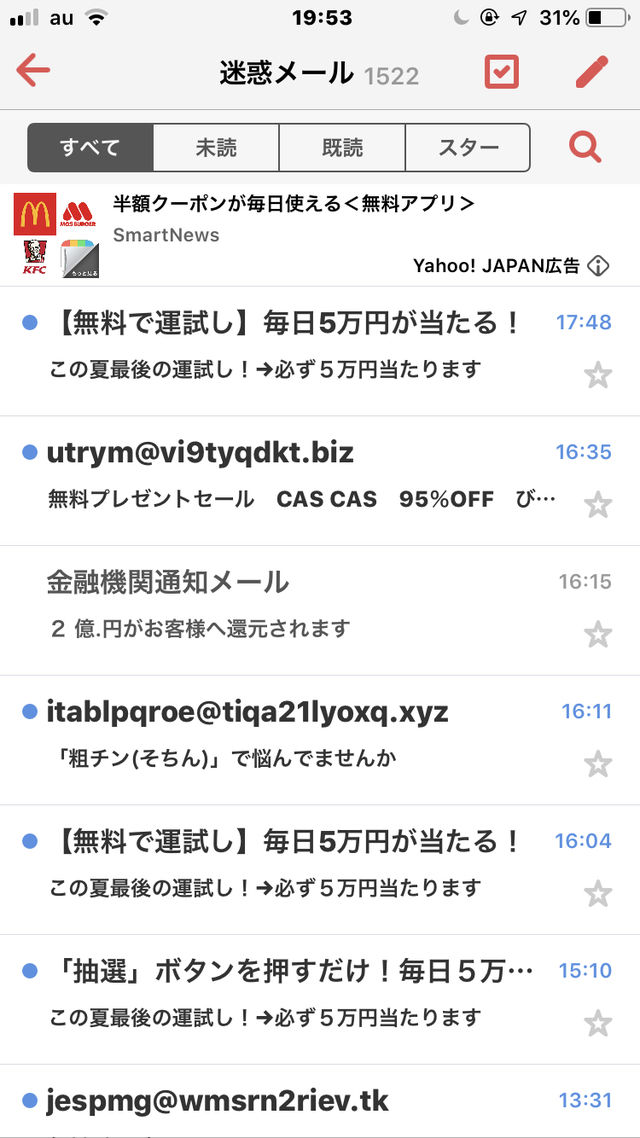This screenshot has width=640, height=1138.
Task: Open the mail search magnifier
Action: pyautogui.click(x=585, y=147)
